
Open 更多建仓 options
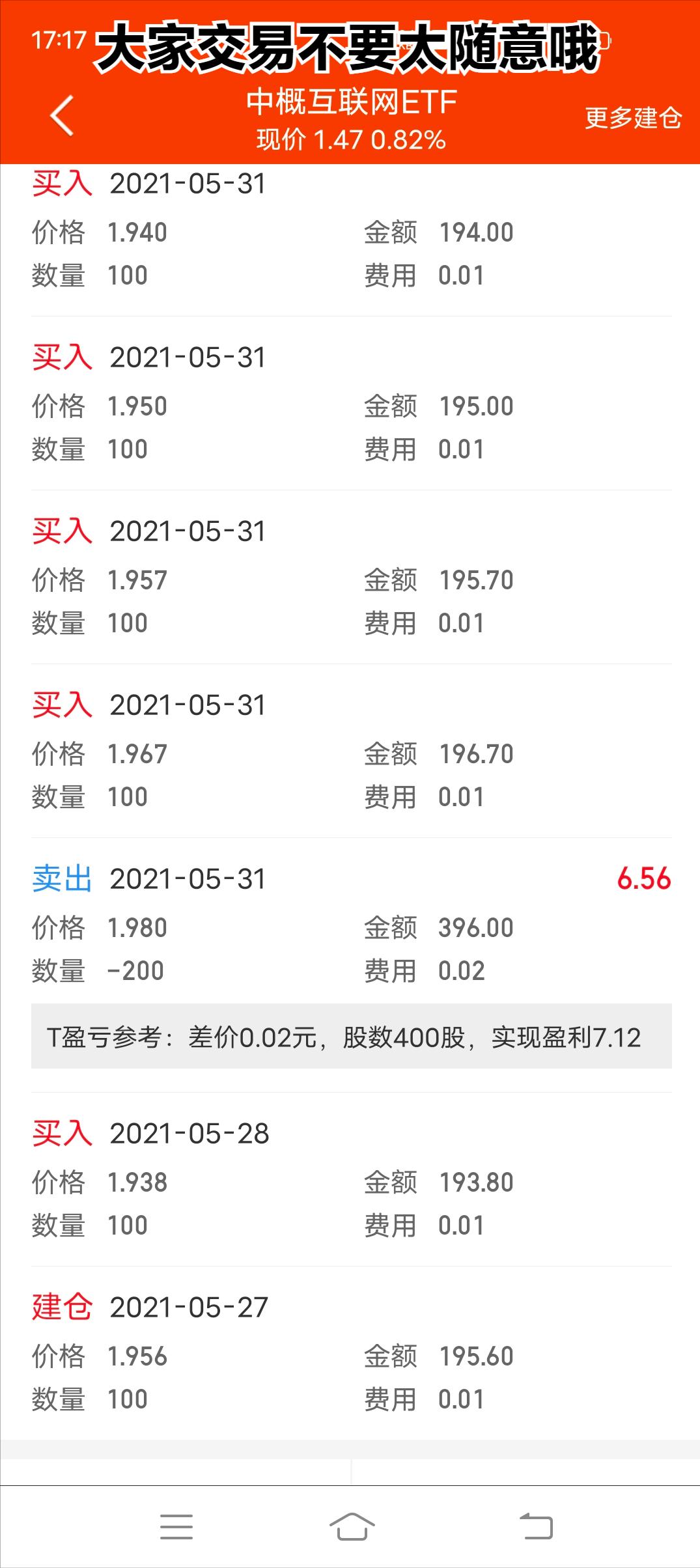pyautogui.click(x=633, y=119)
